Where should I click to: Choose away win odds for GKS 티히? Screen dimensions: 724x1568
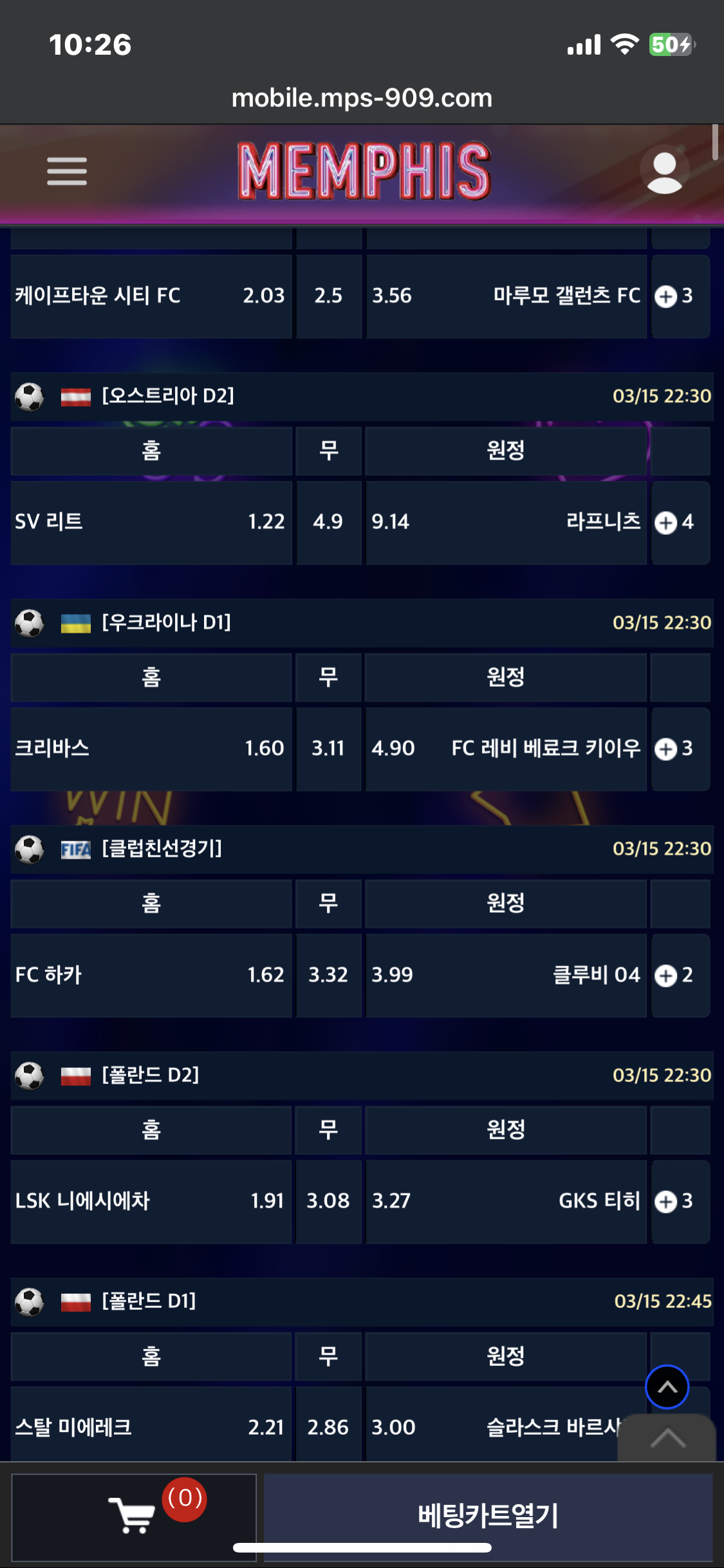coord(506,1201)
